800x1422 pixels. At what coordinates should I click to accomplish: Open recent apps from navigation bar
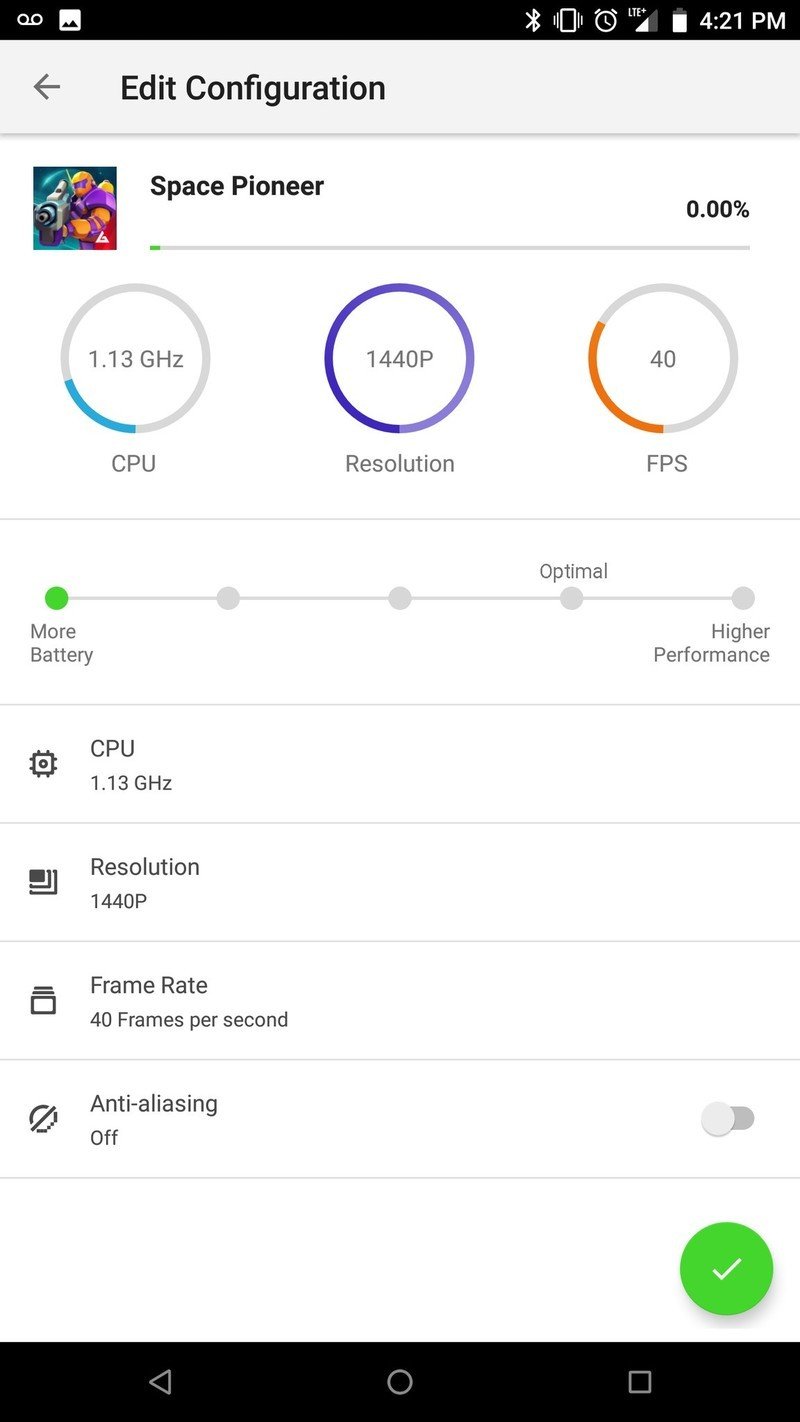pyautogui.click(x=639, y=1382)
